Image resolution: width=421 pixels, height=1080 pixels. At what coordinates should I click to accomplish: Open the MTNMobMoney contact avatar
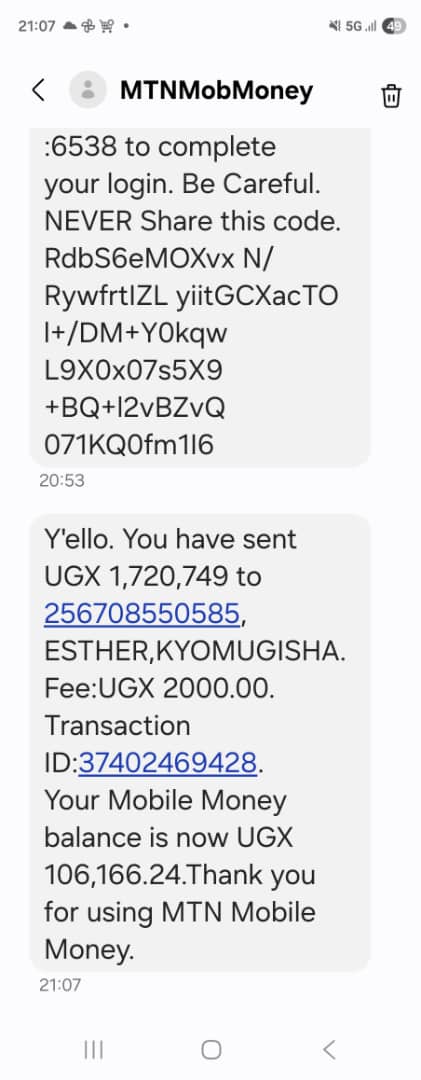pos(88,90)
